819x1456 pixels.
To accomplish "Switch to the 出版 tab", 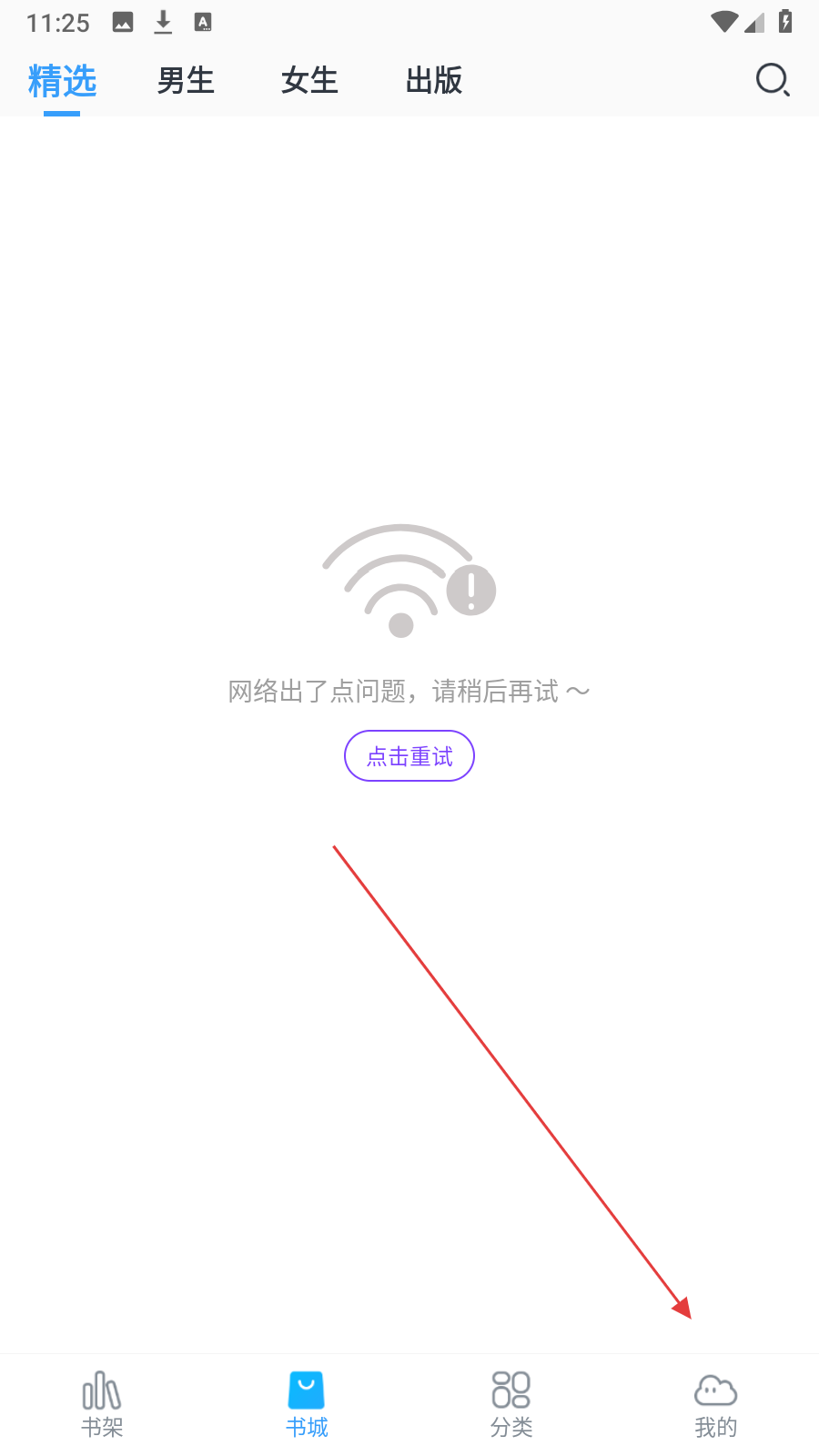I will 434,81.
